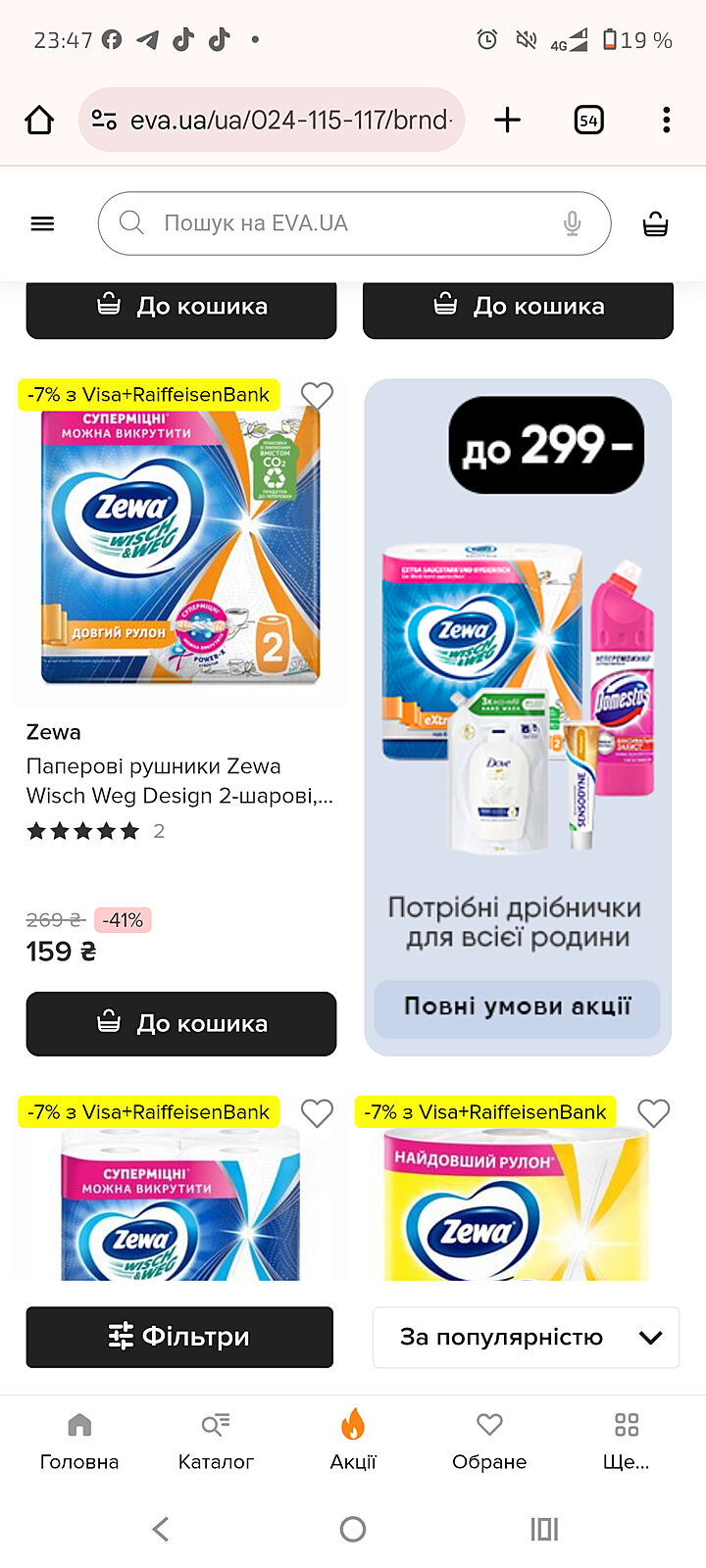The width and height of the screenshot is (706, 1568).
Task: Add Zewa Wisch Weg Design towels to cart
Action: [181, 1023]
